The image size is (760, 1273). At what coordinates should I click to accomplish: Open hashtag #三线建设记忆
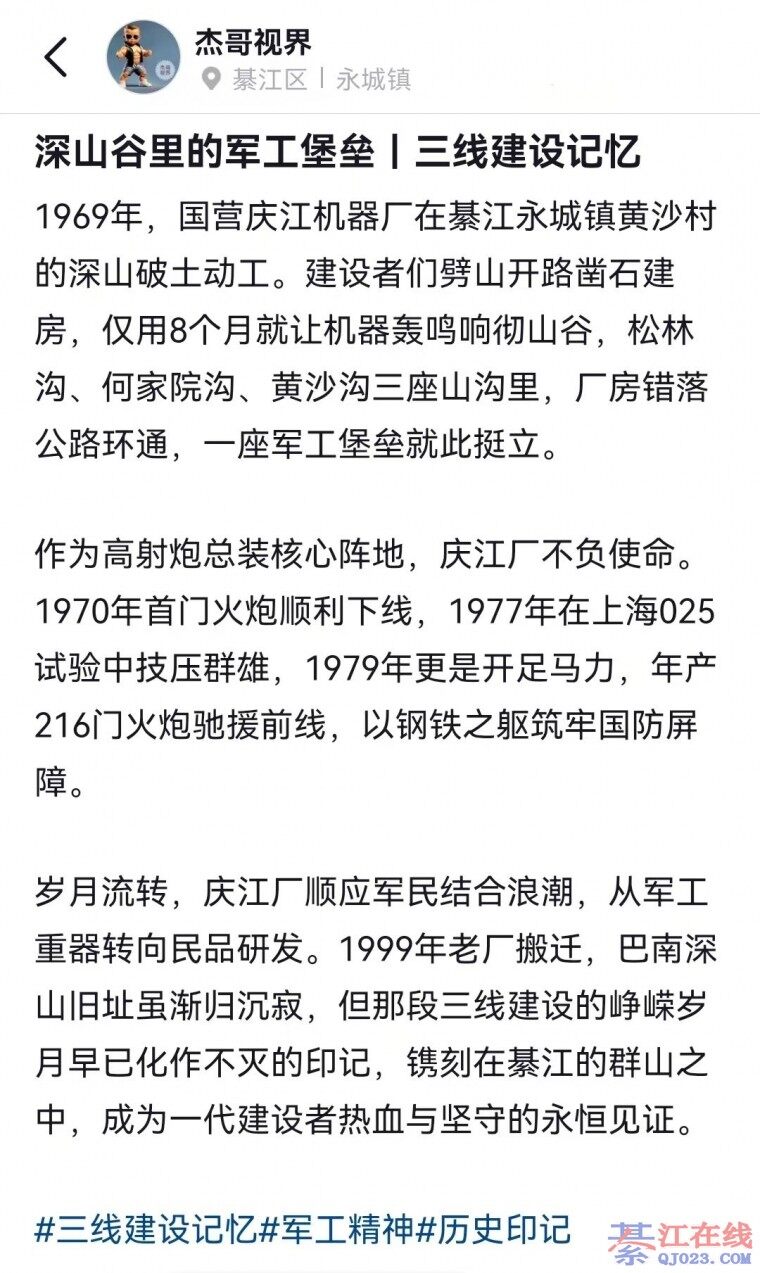click(146, 1228)
